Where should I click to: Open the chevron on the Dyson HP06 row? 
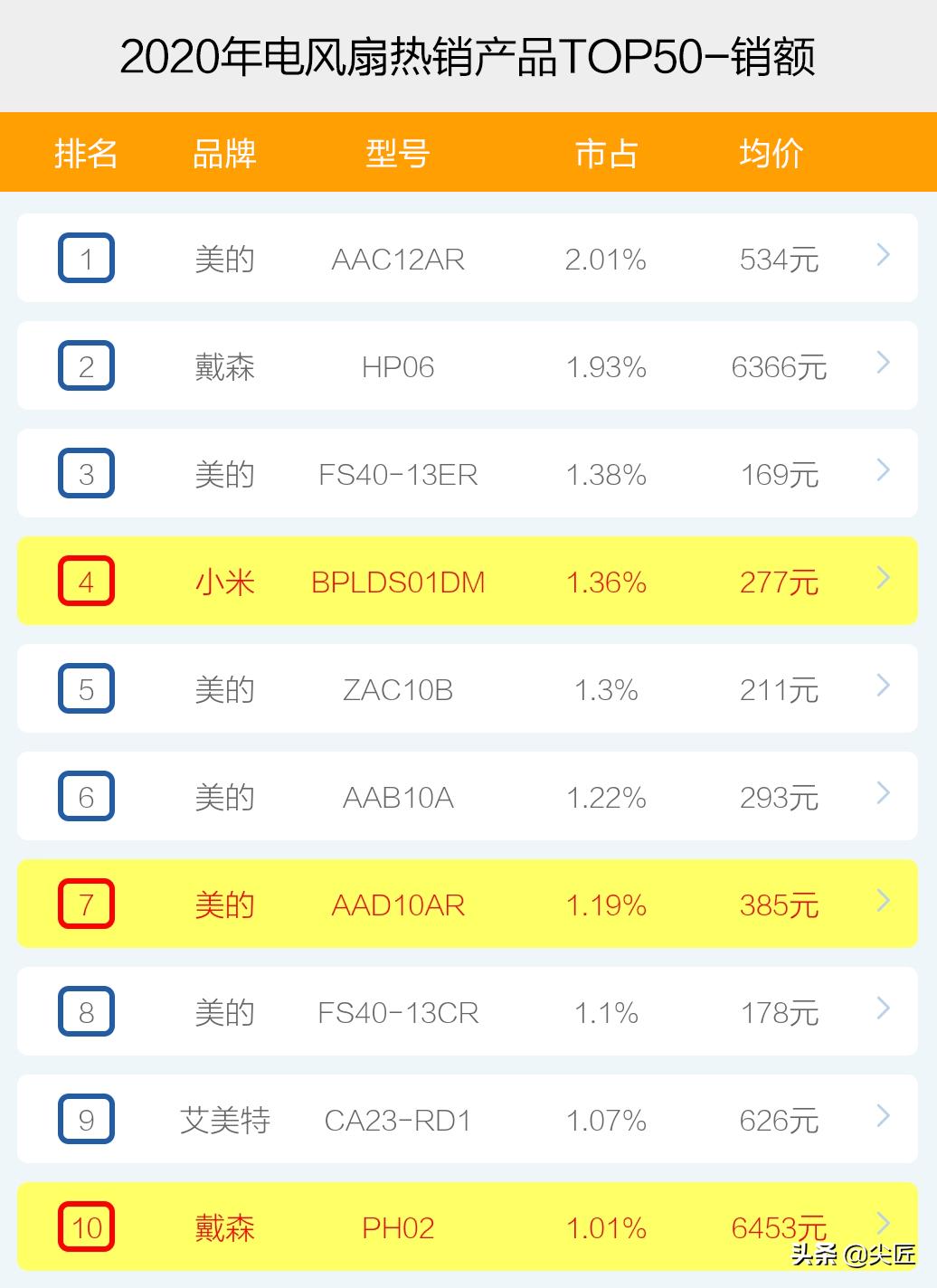coord(882,365)
